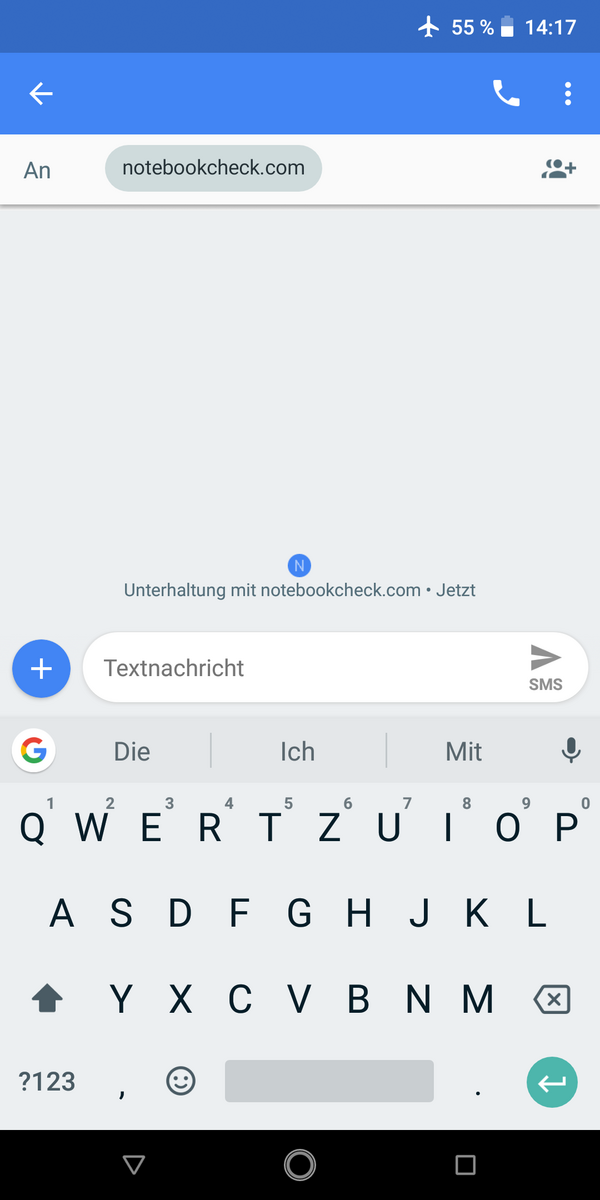600x1200 pixels.
Task: Choose the suggestion "Ich"
Action: click(x=297, y=751)
